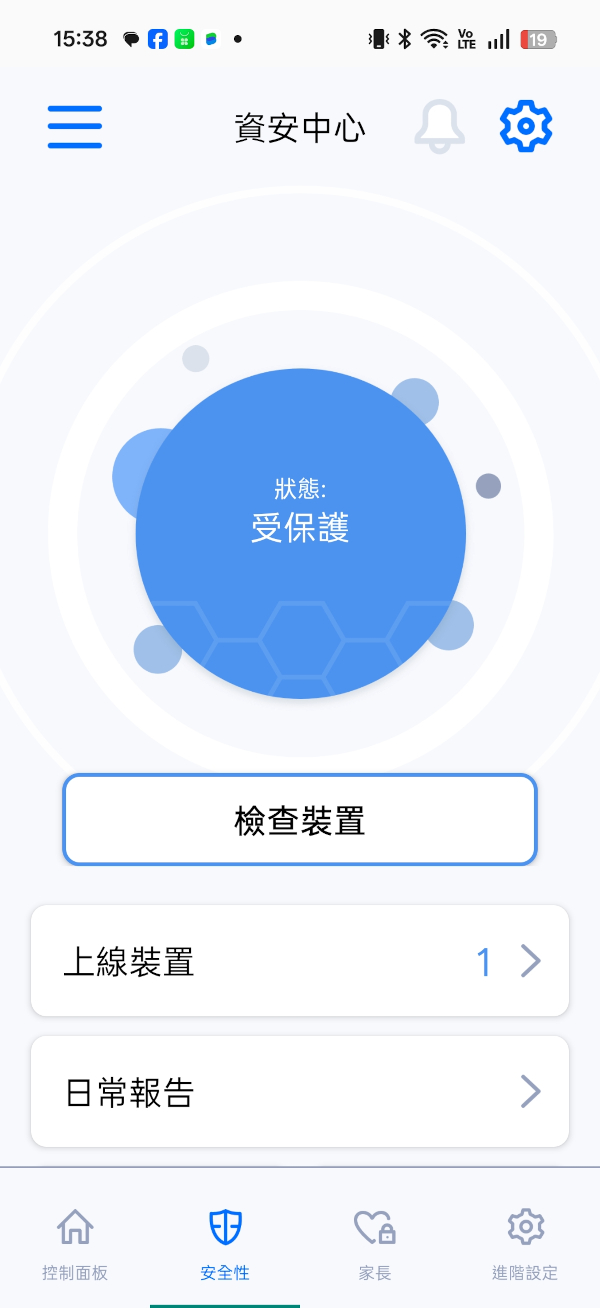Open the 日常報告 row
Image resolution: width=600 pixels, height=1308 pixels.
click(x=300, y=1092)
